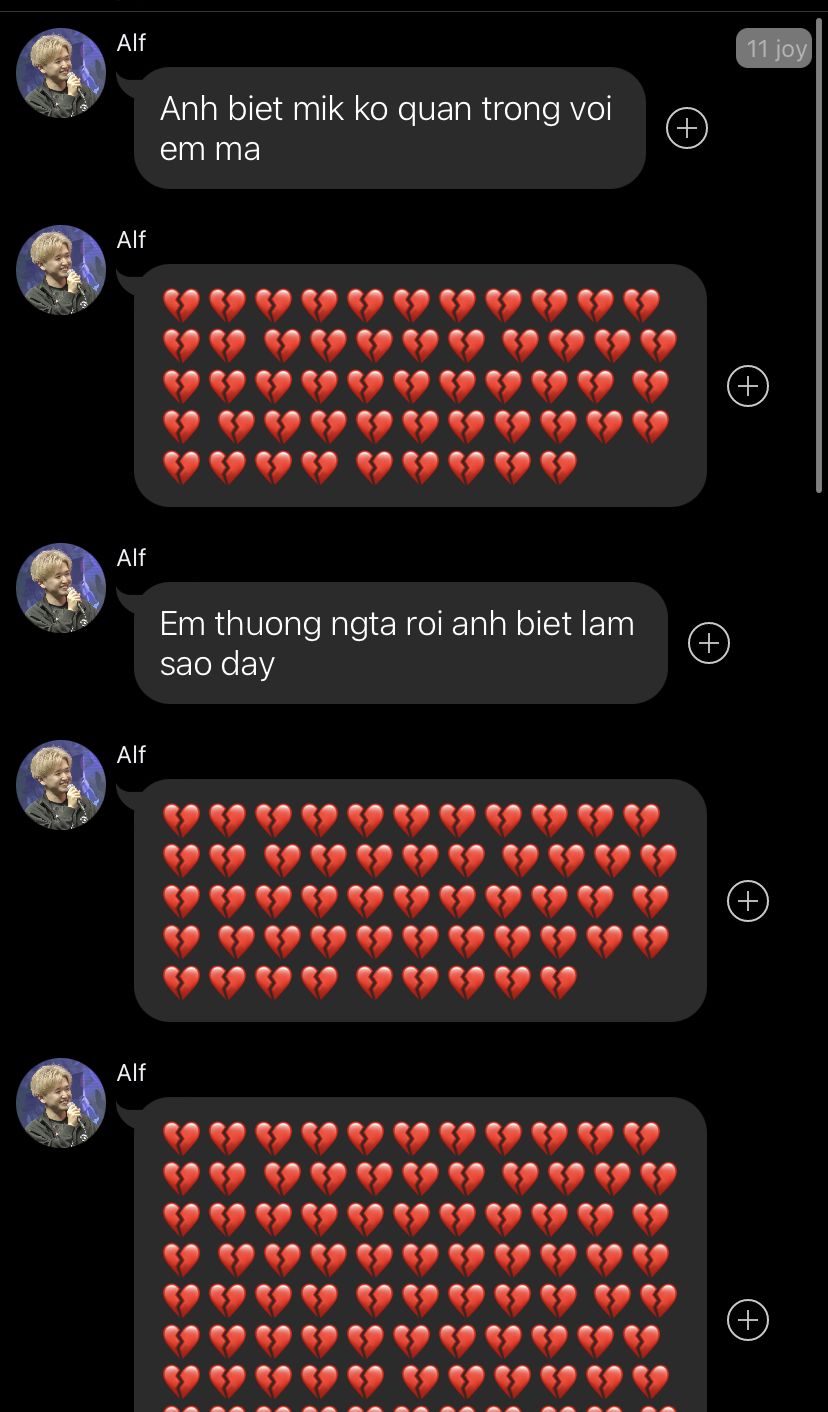Add reaction to "Anh biet mik ko quan trong" message

687,128
